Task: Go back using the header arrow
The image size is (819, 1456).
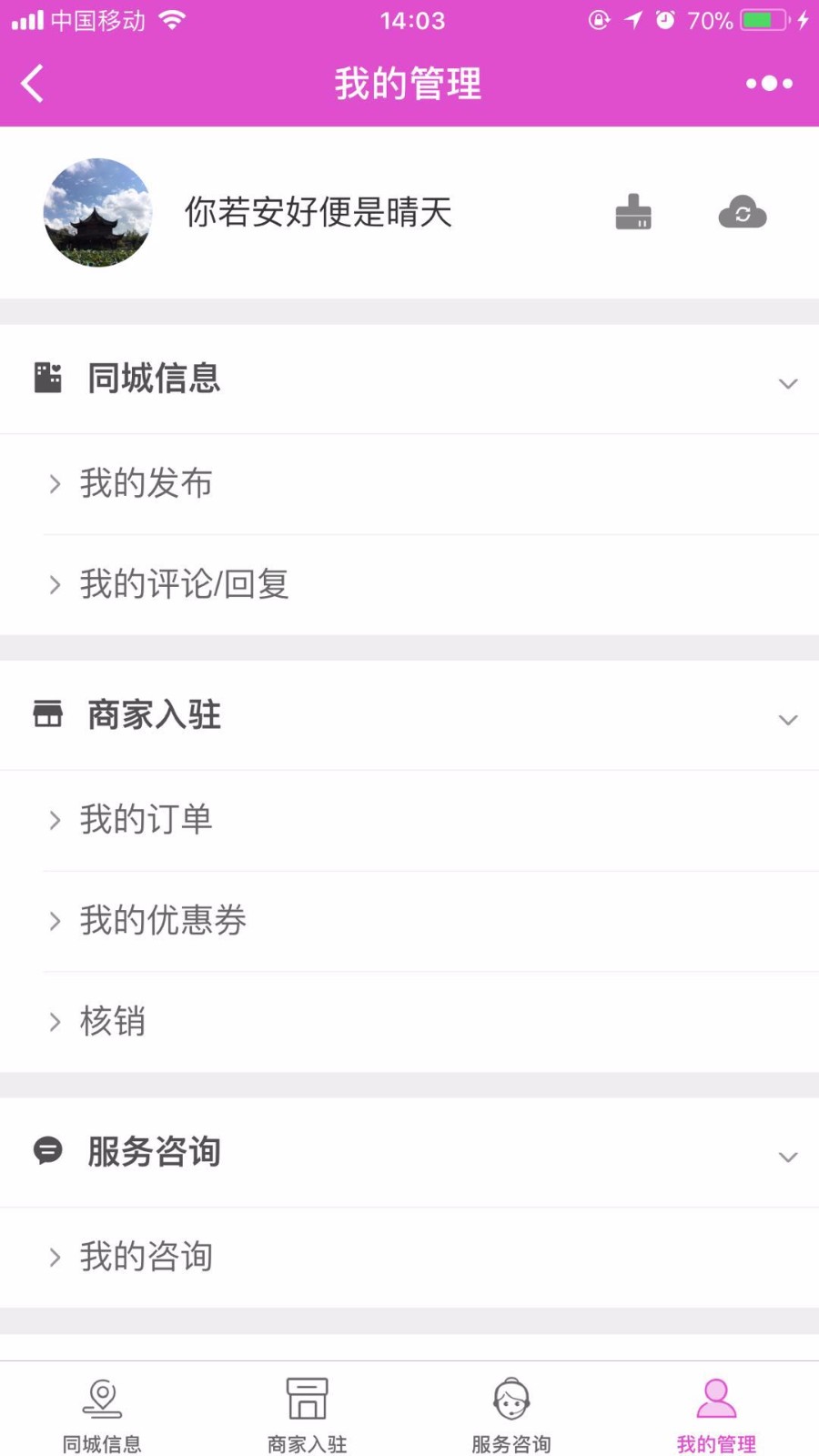Action: tap(32, 84)
